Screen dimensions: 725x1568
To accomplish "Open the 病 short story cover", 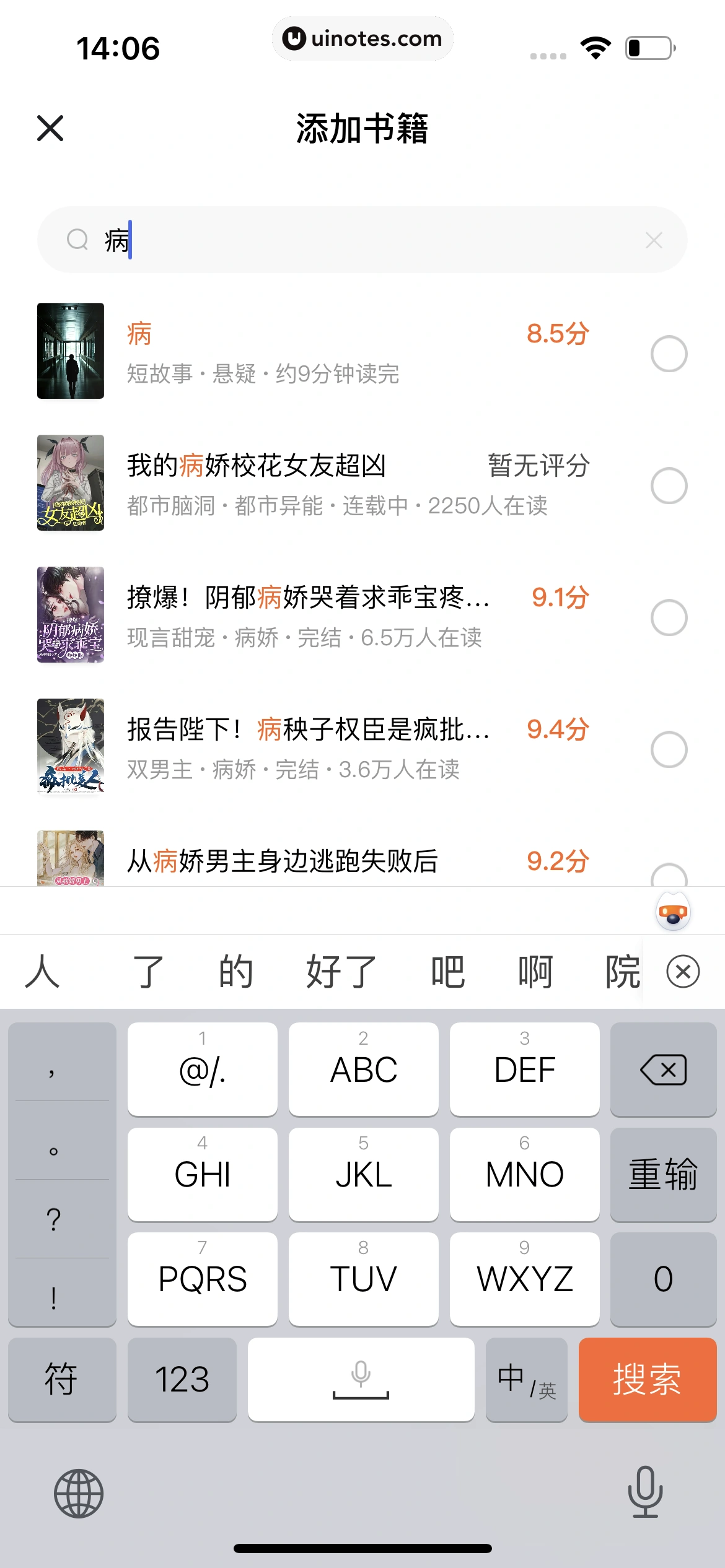I will 71,351.
